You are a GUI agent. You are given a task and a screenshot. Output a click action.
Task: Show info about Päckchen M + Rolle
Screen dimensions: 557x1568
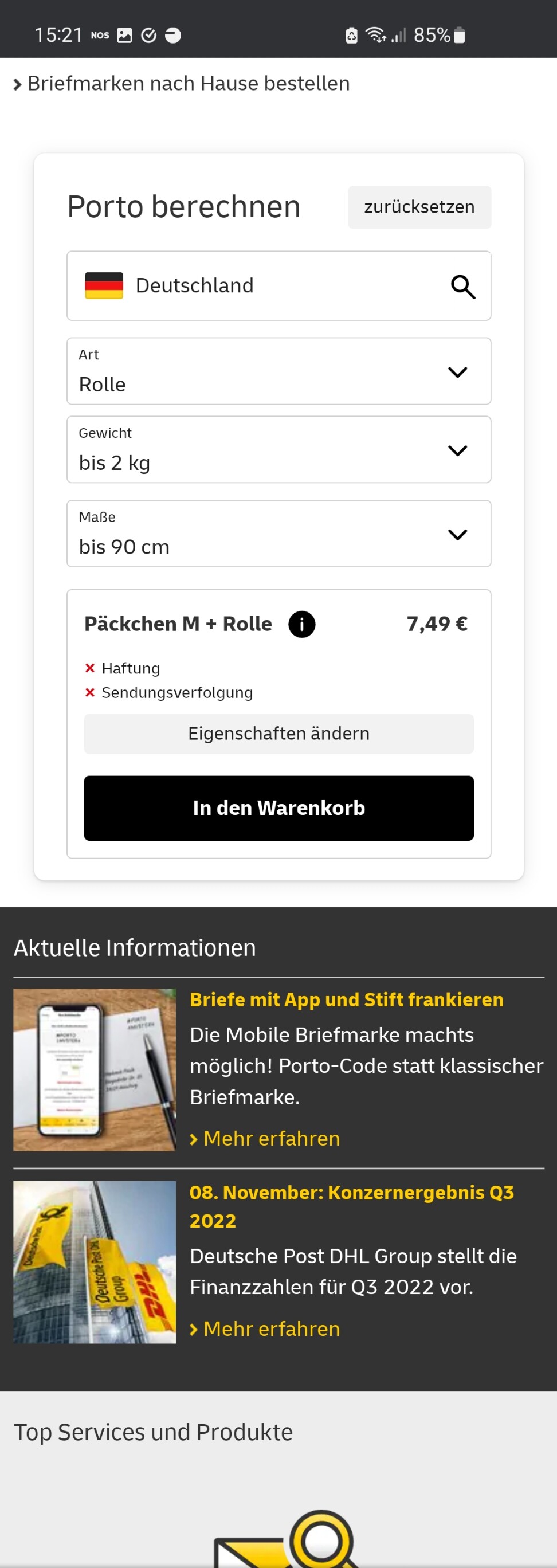[x=301, y=624]
